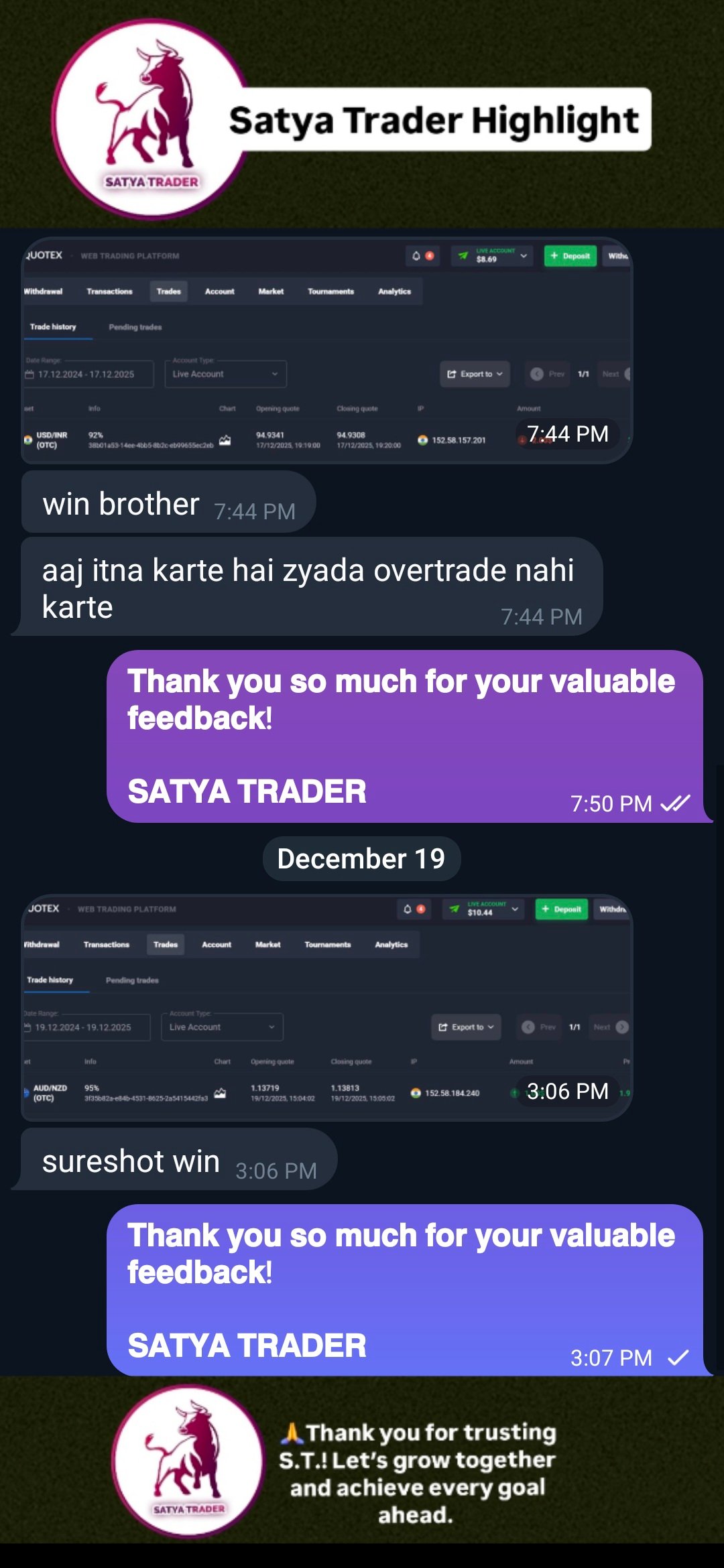Click the paper plane icon near Live Account balance
Viewport: 724px width, 1568px height.
coord(461,255)
